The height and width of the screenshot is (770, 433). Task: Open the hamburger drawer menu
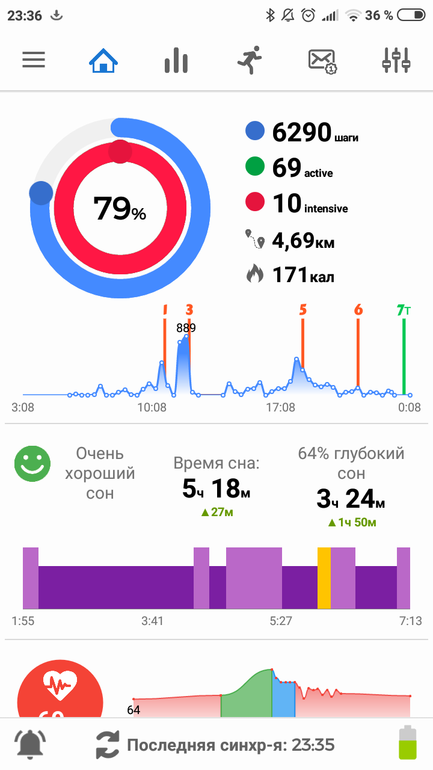[34, 60]
